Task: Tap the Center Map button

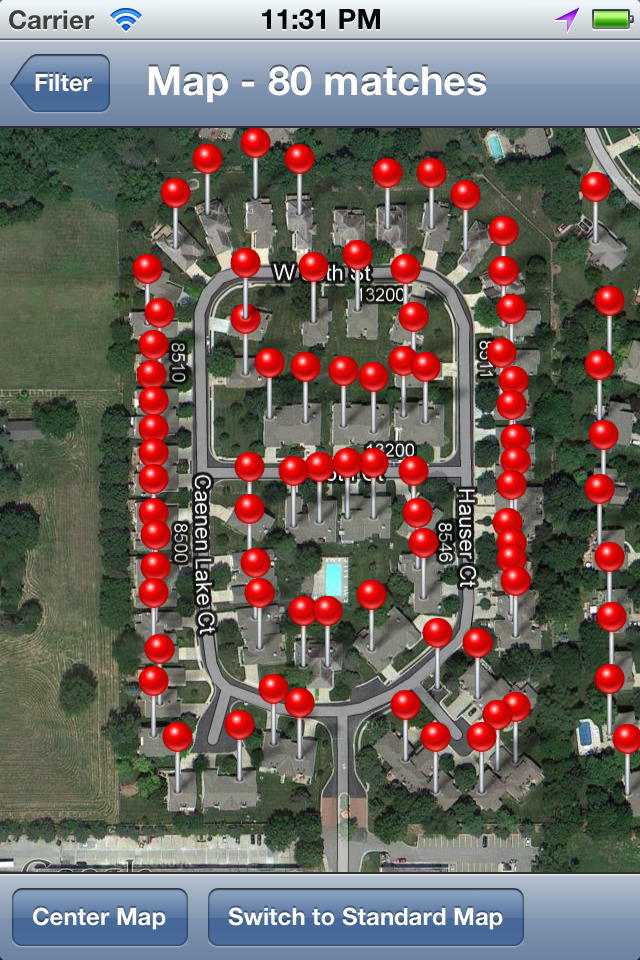Action: (99, 917)
